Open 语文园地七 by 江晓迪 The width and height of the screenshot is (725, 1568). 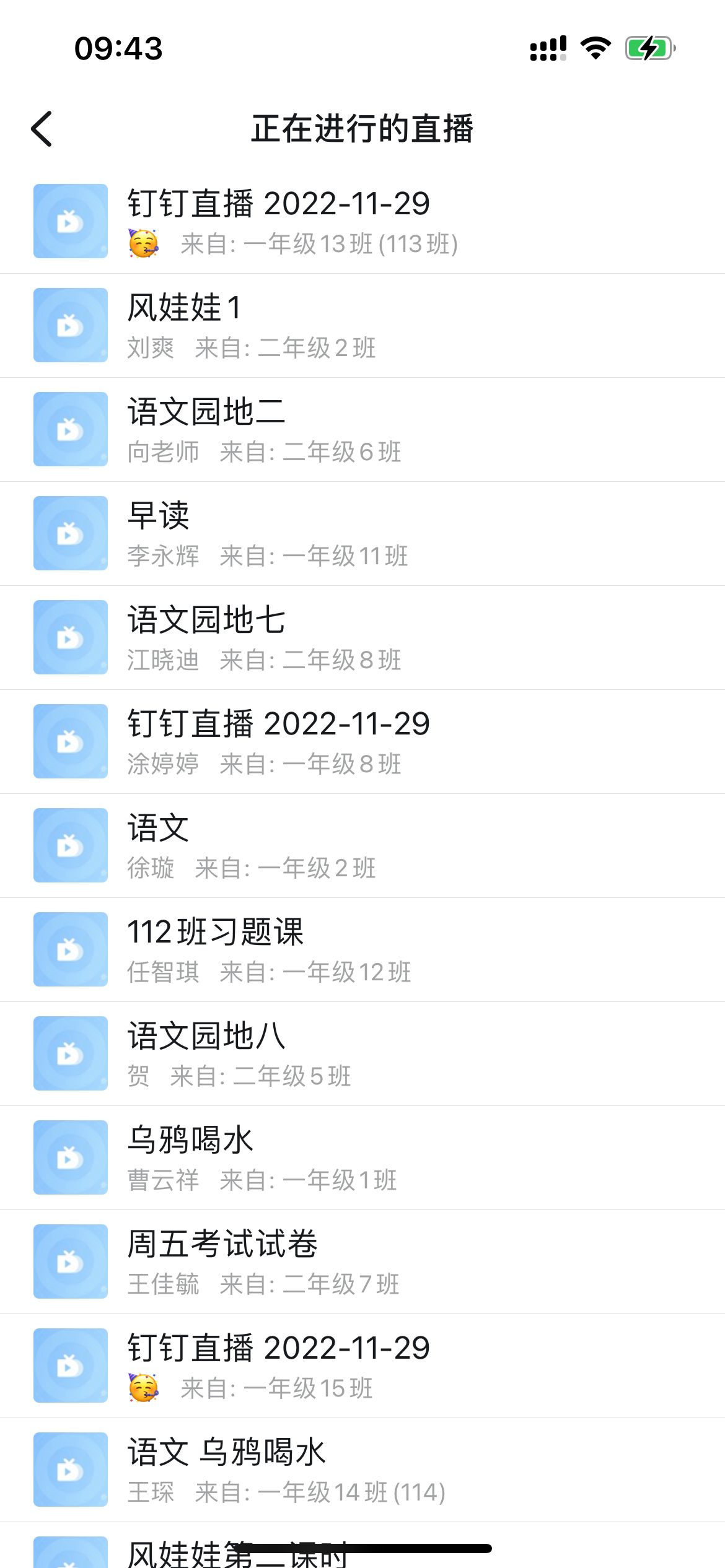tap(362, 637)
